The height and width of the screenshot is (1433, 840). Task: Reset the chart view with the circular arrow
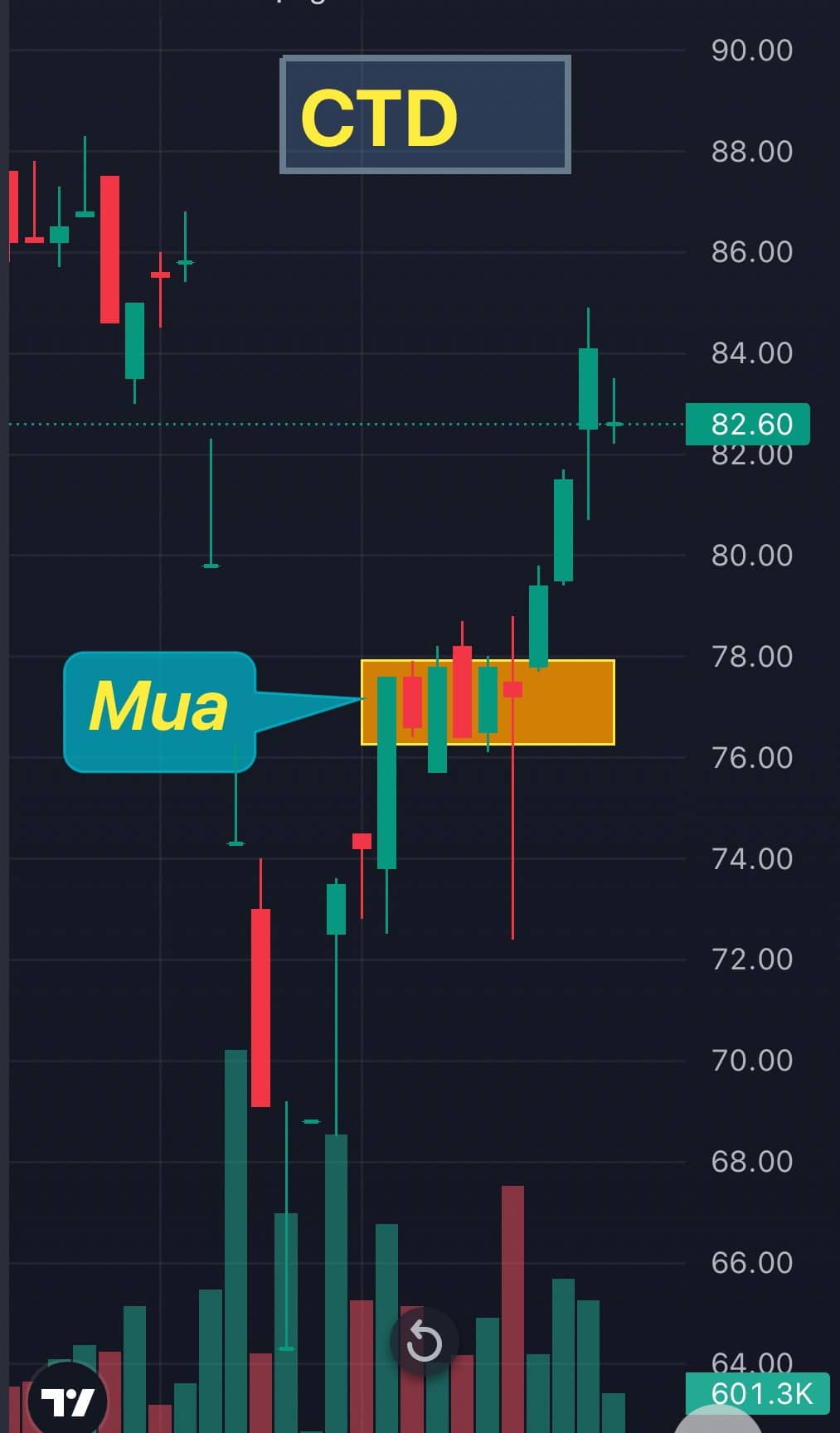coord(424,1341)
